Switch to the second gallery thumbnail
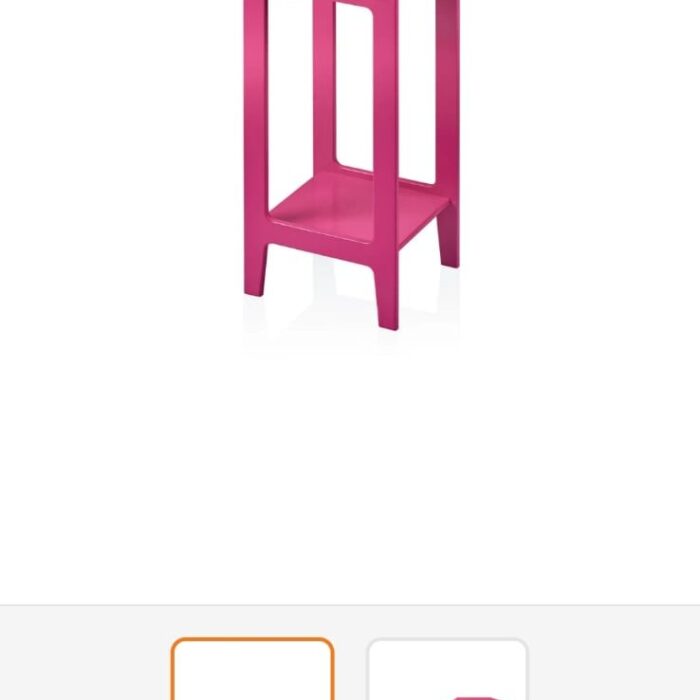 (447, 670)
